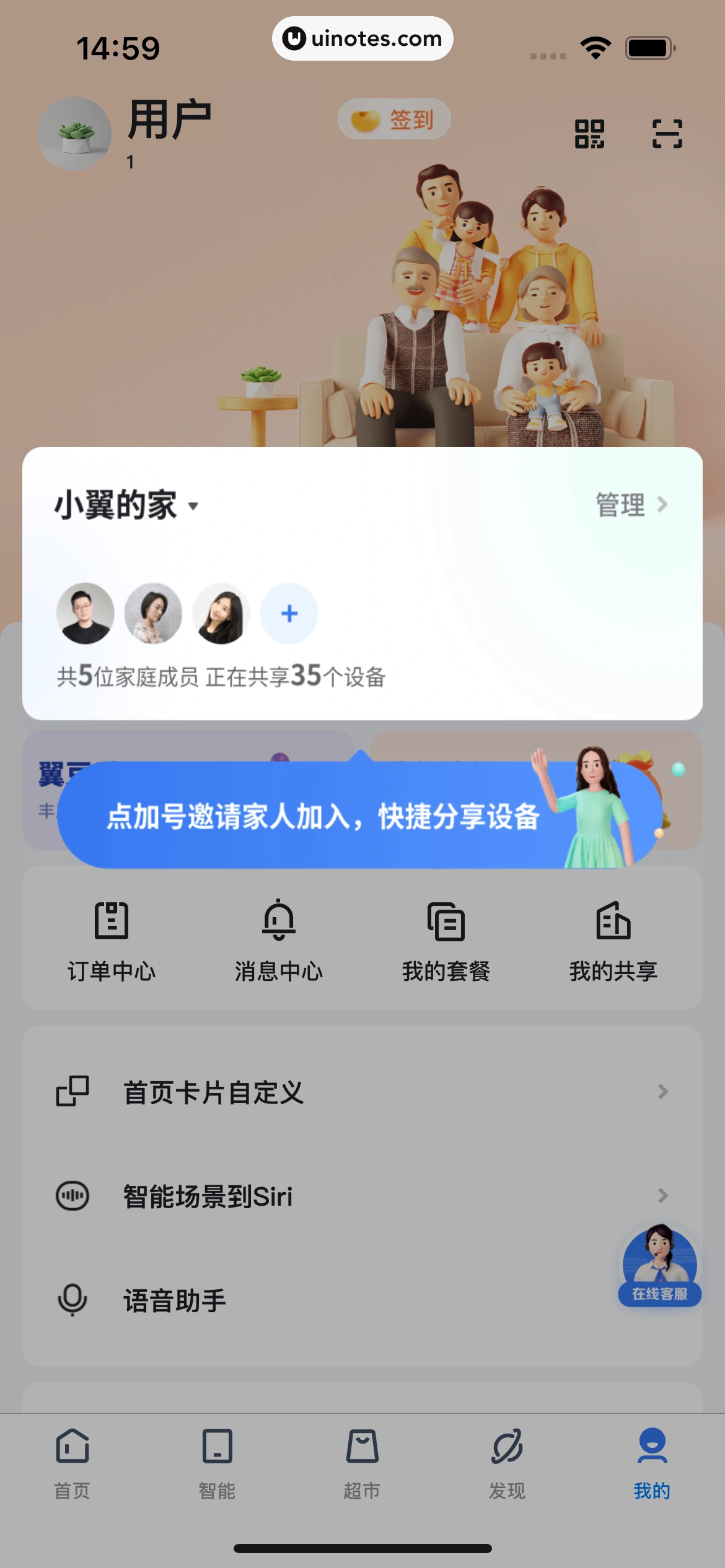Open 智能场景到Siri row
Screen dimensions: 725x1568
[x=362, y=1196]
